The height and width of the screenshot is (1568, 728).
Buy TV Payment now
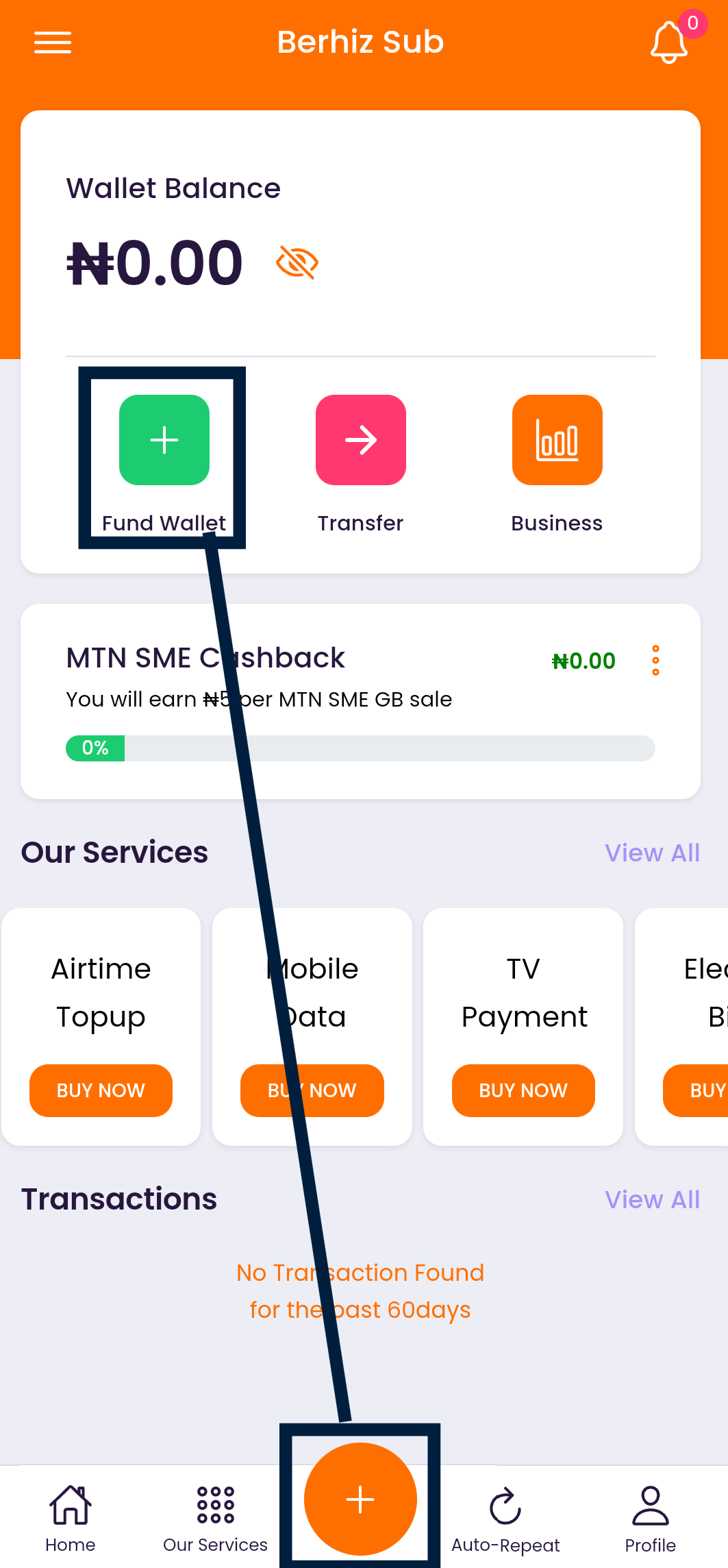click(x=523, y=1090)
